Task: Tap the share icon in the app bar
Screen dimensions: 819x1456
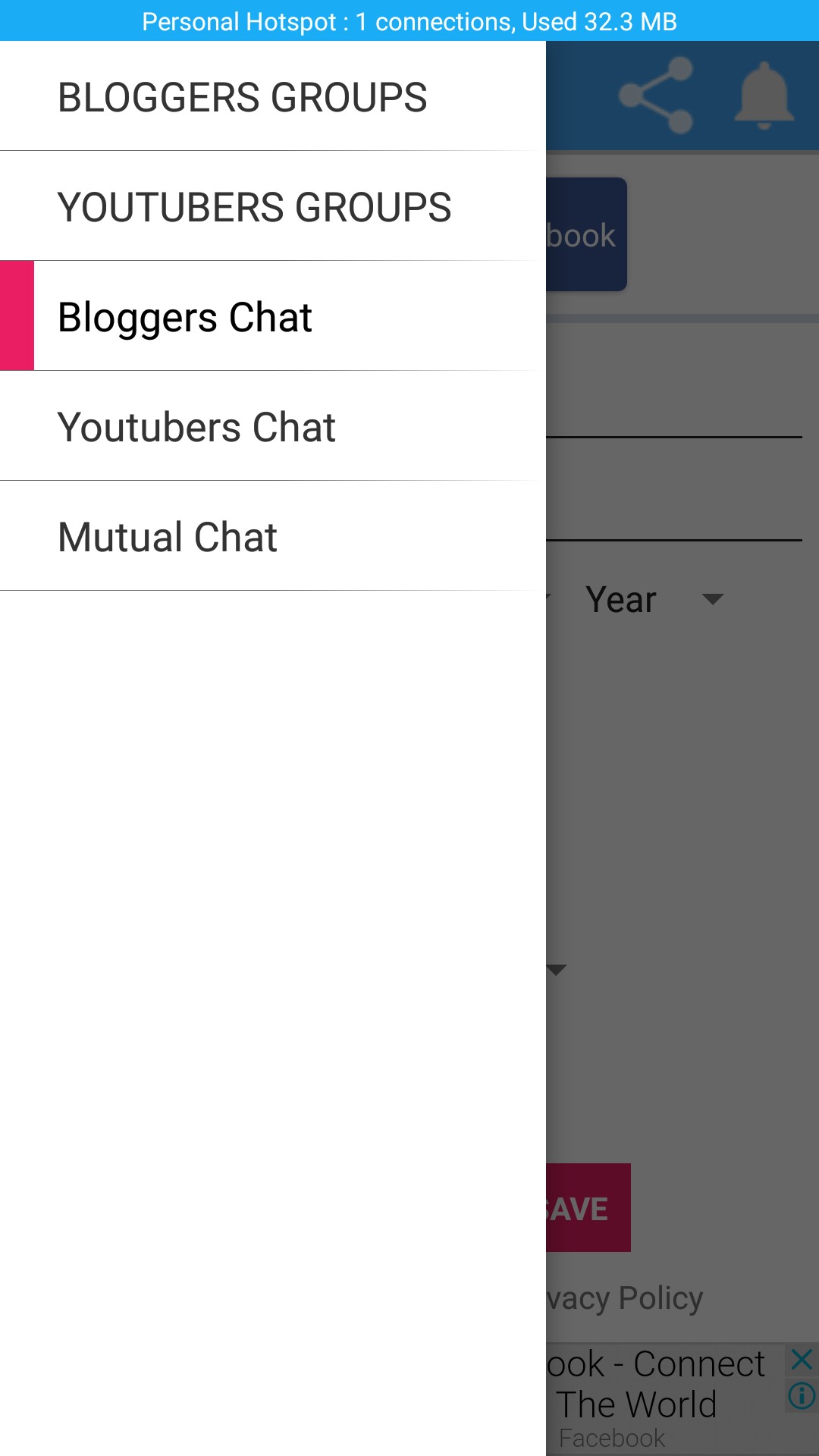Action: (x=656, y=96)
